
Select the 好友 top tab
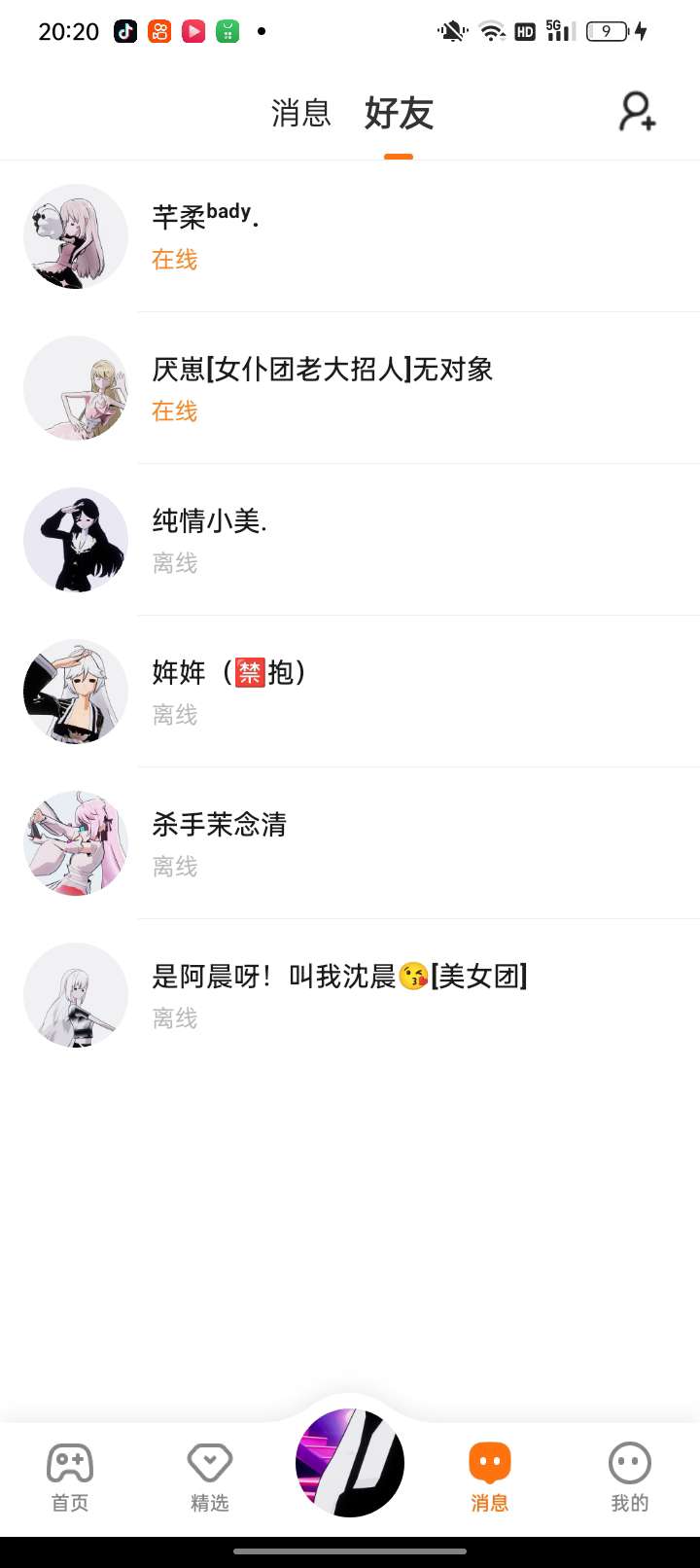pyautogui.click(x=399, y=114)
